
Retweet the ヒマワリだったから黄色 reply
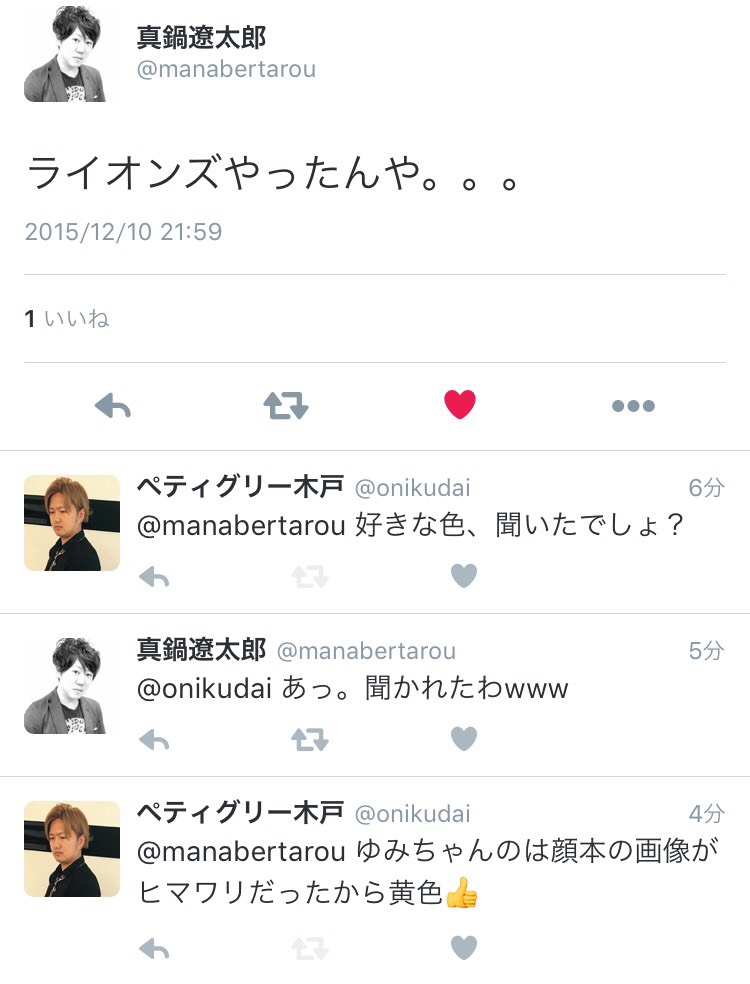click(x=308, y=948)
